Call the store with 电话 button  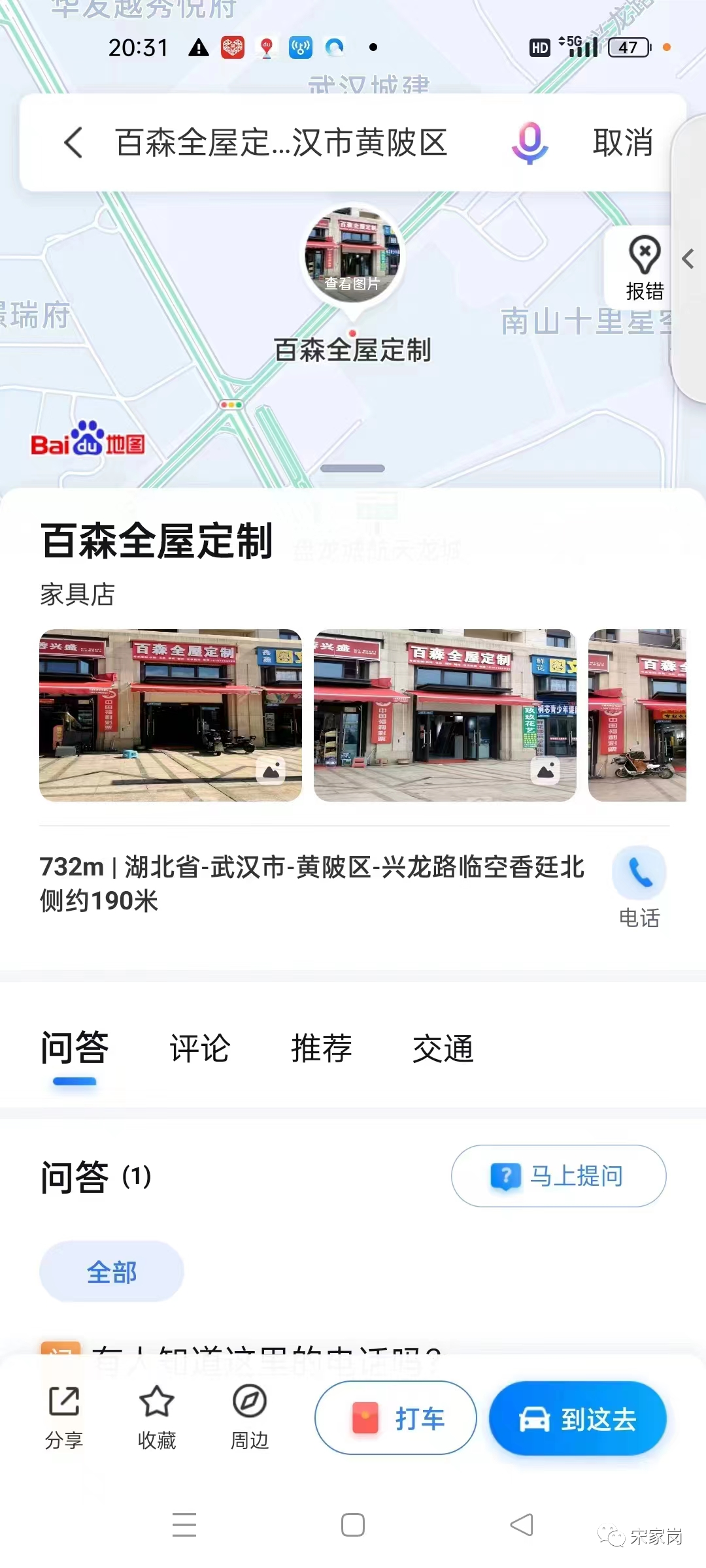[639, 887]
